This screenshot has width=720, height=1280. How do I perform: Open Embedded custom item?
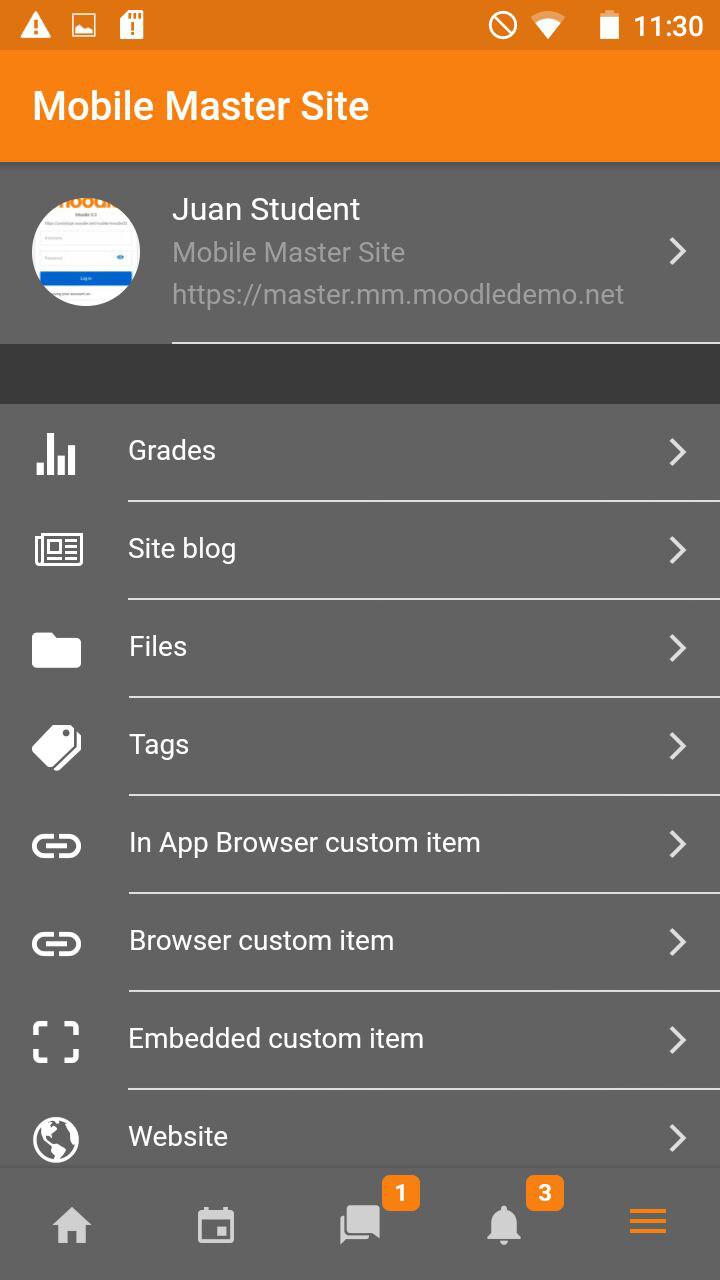coord(360,1040)
